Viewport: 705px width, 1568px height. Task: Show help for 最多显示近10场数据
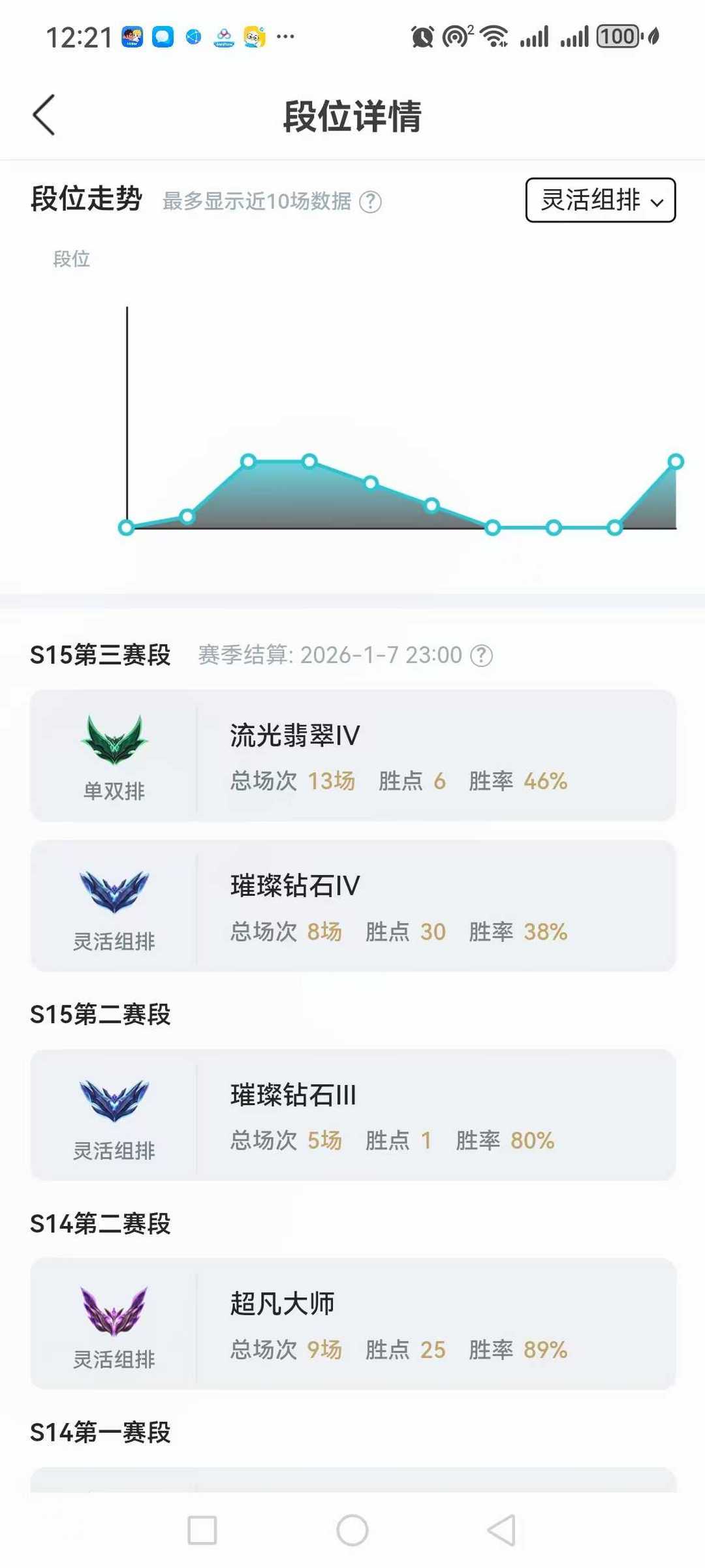(371, 202)
